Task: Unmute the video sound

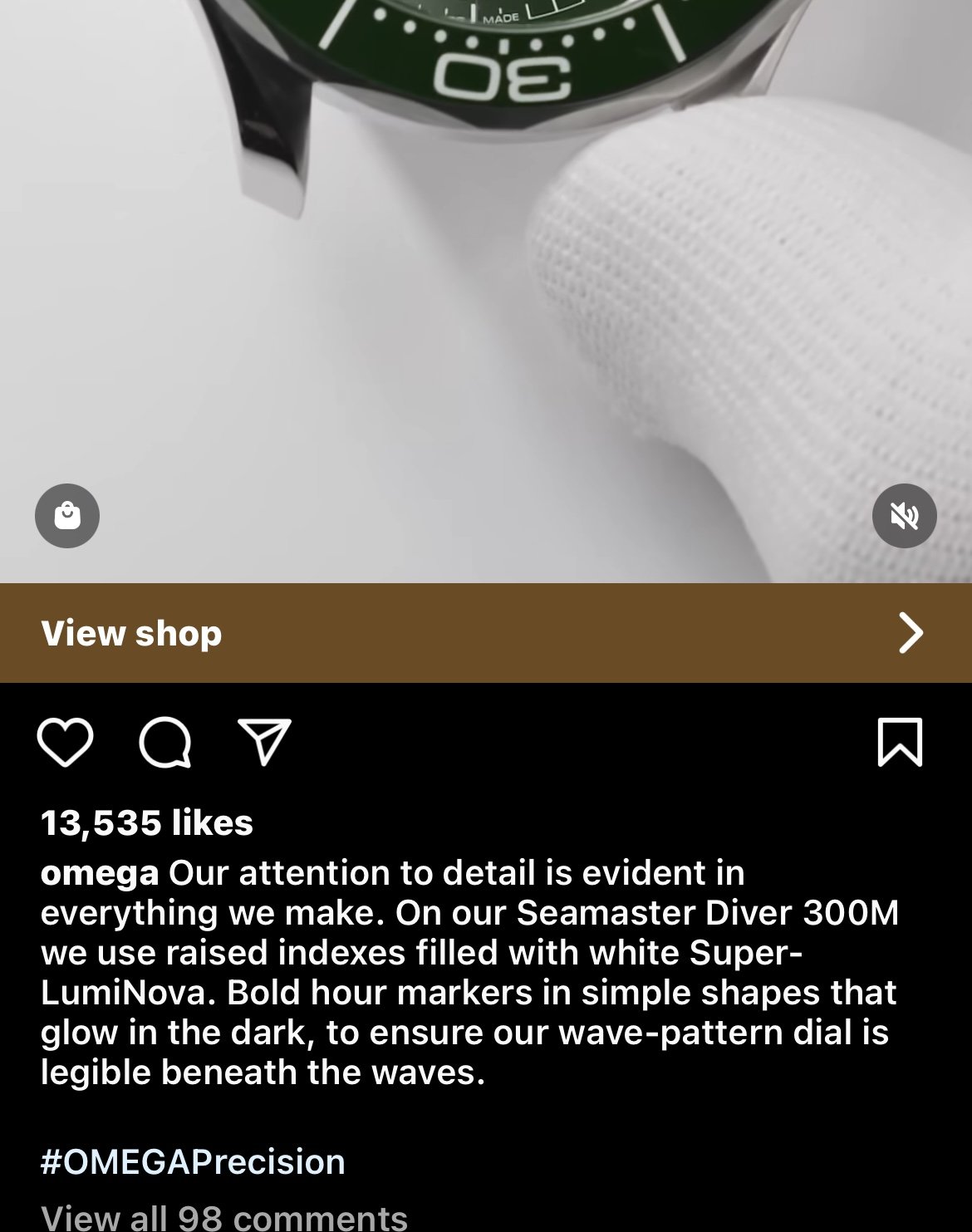Action: click(904, 516)
